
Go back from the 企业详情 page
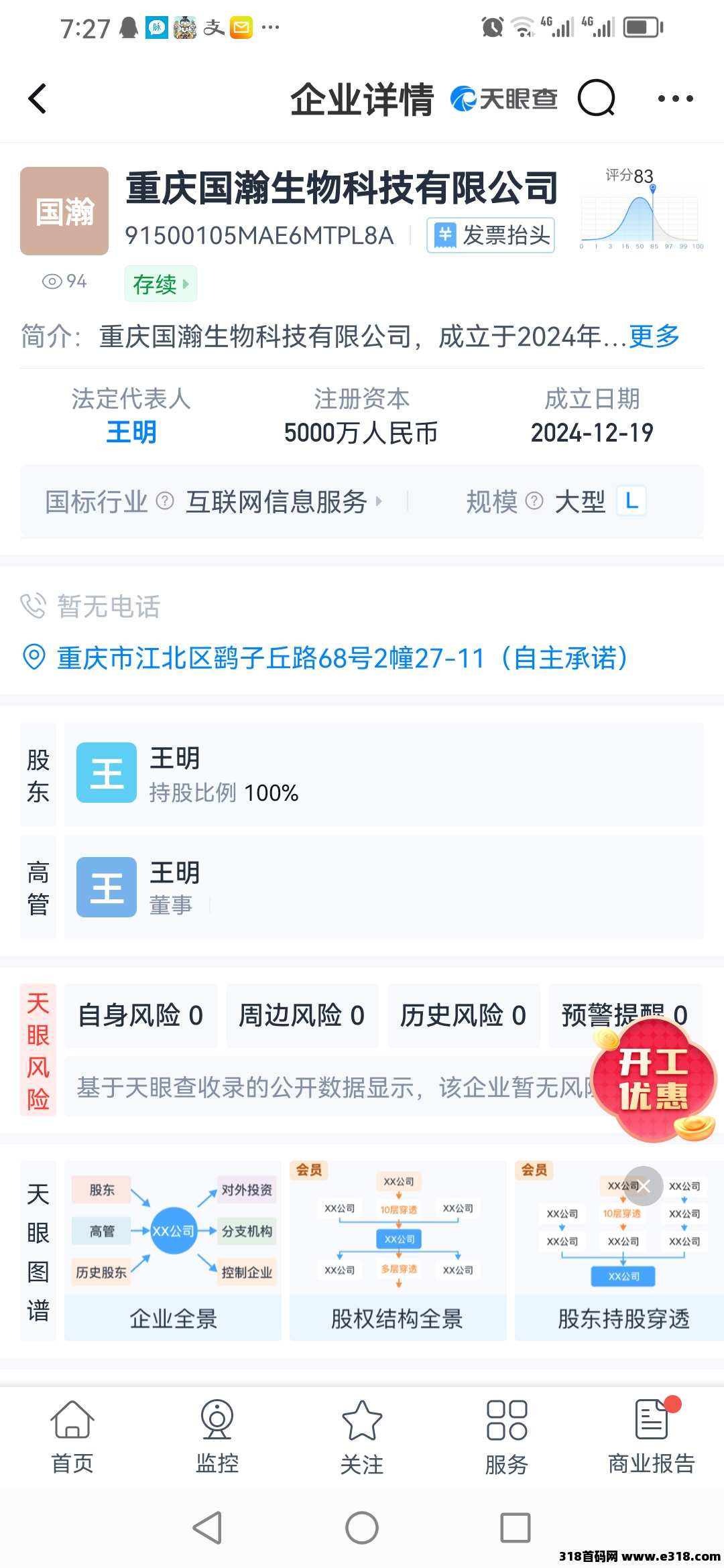pyautogui.click(x=38, y=99)
